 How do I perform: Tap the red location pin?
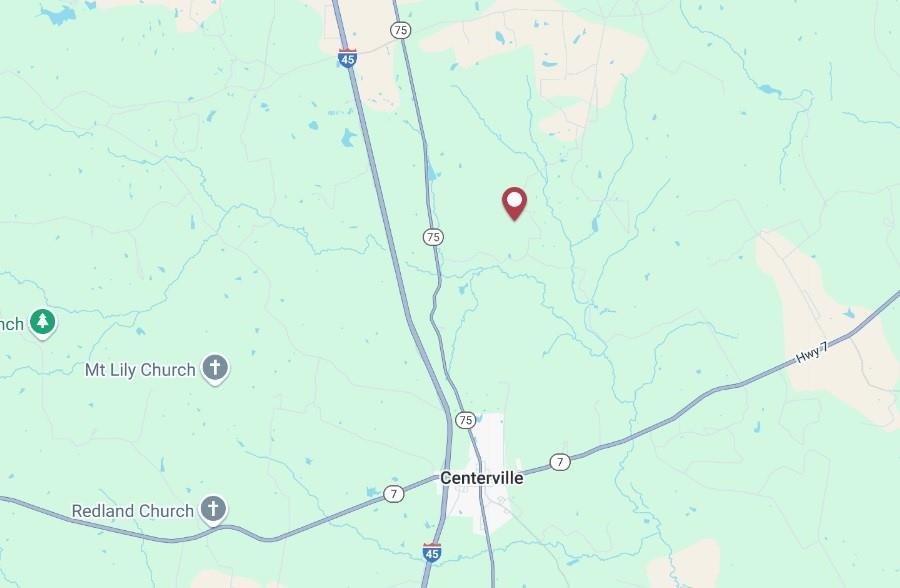pos(514,202)
